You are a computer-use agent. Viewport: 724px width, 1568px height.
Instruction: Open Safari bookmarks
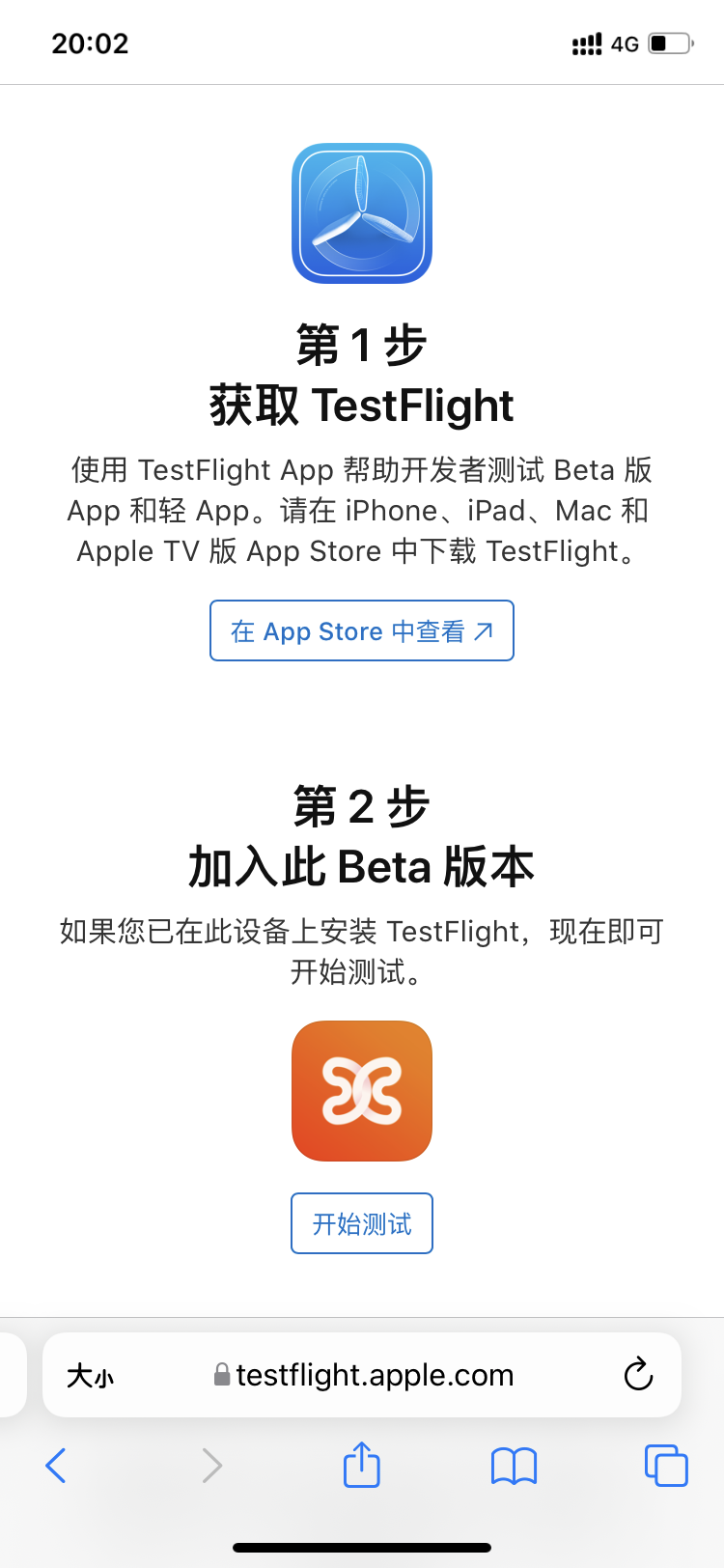(514, 1466)
